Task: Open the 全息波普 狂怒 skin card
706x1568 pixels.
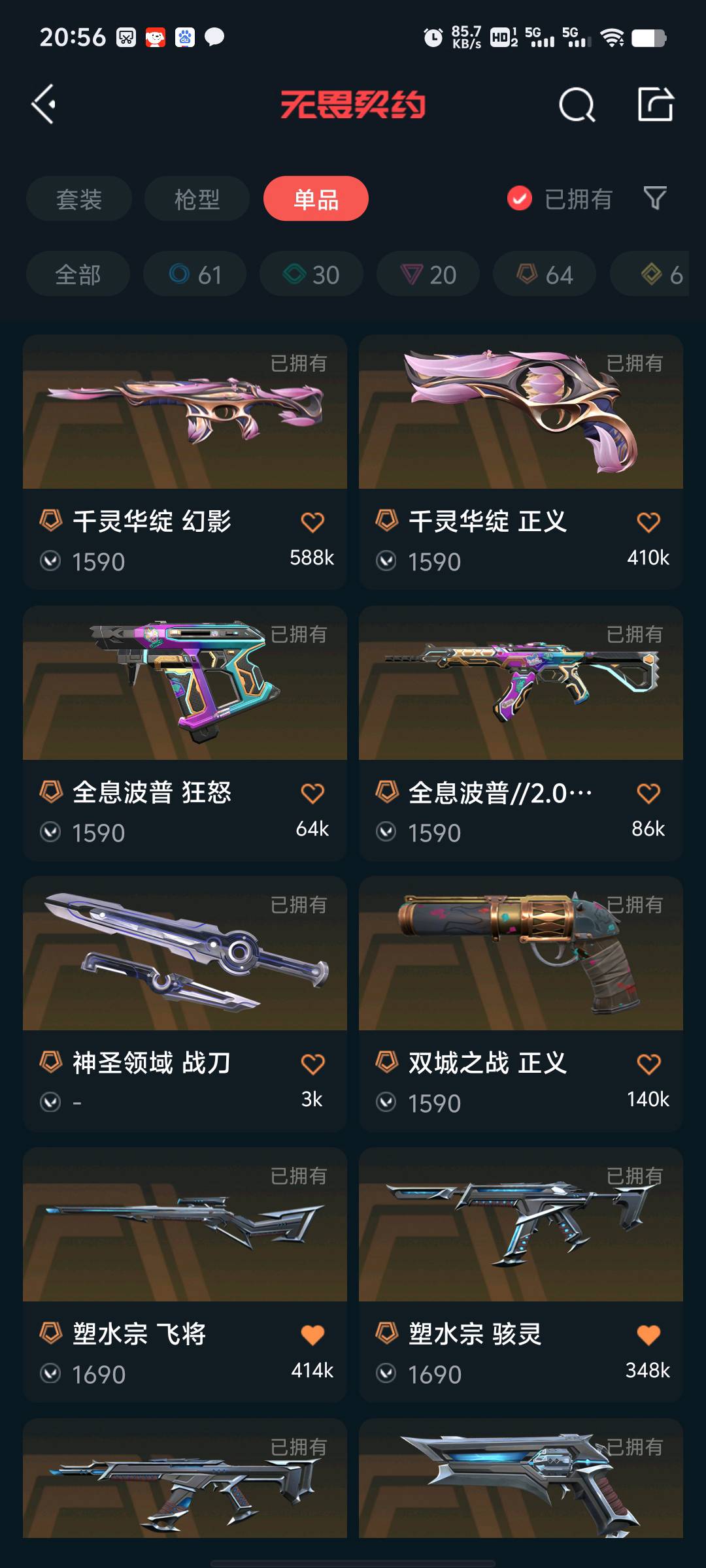Action: (x=185, y=733)
